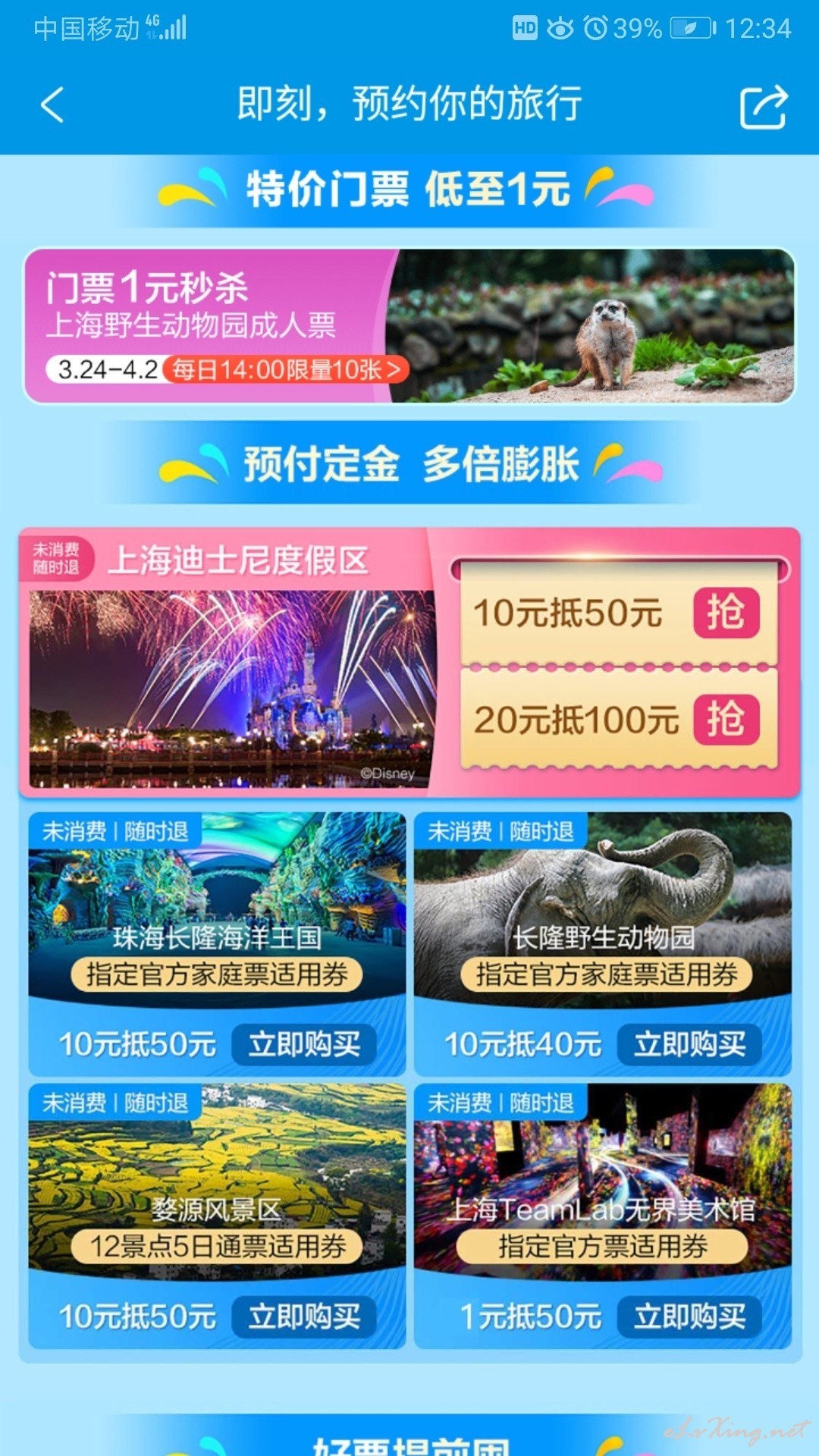Grab the 10元抵50元 Disney coupon
The height and width of the screenshot is (1456, 819).
click(x=726, y=613)
